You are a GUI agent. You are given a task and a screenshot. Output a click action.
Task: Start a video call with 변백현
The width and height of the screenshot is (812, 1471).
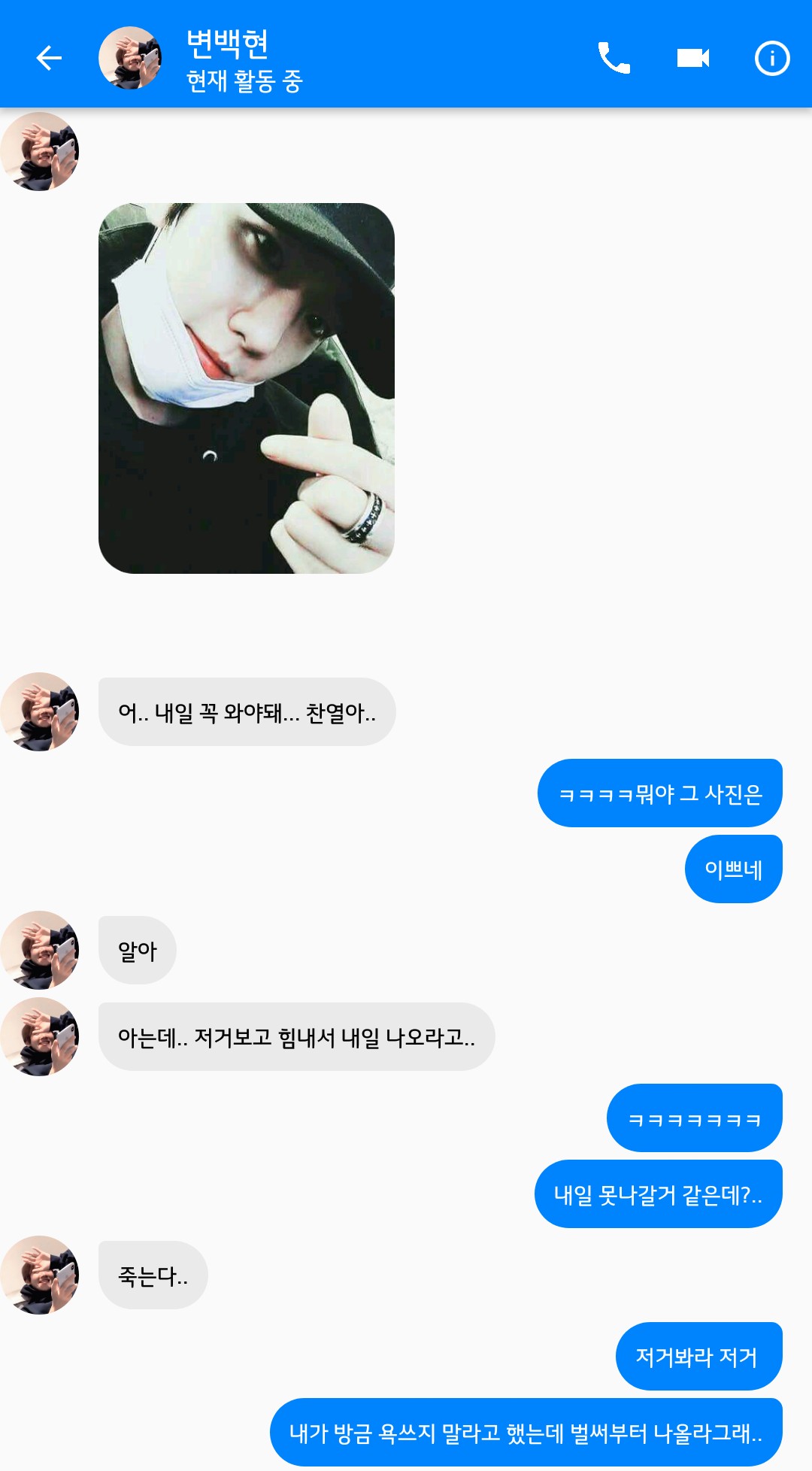[x=692, y=58]
